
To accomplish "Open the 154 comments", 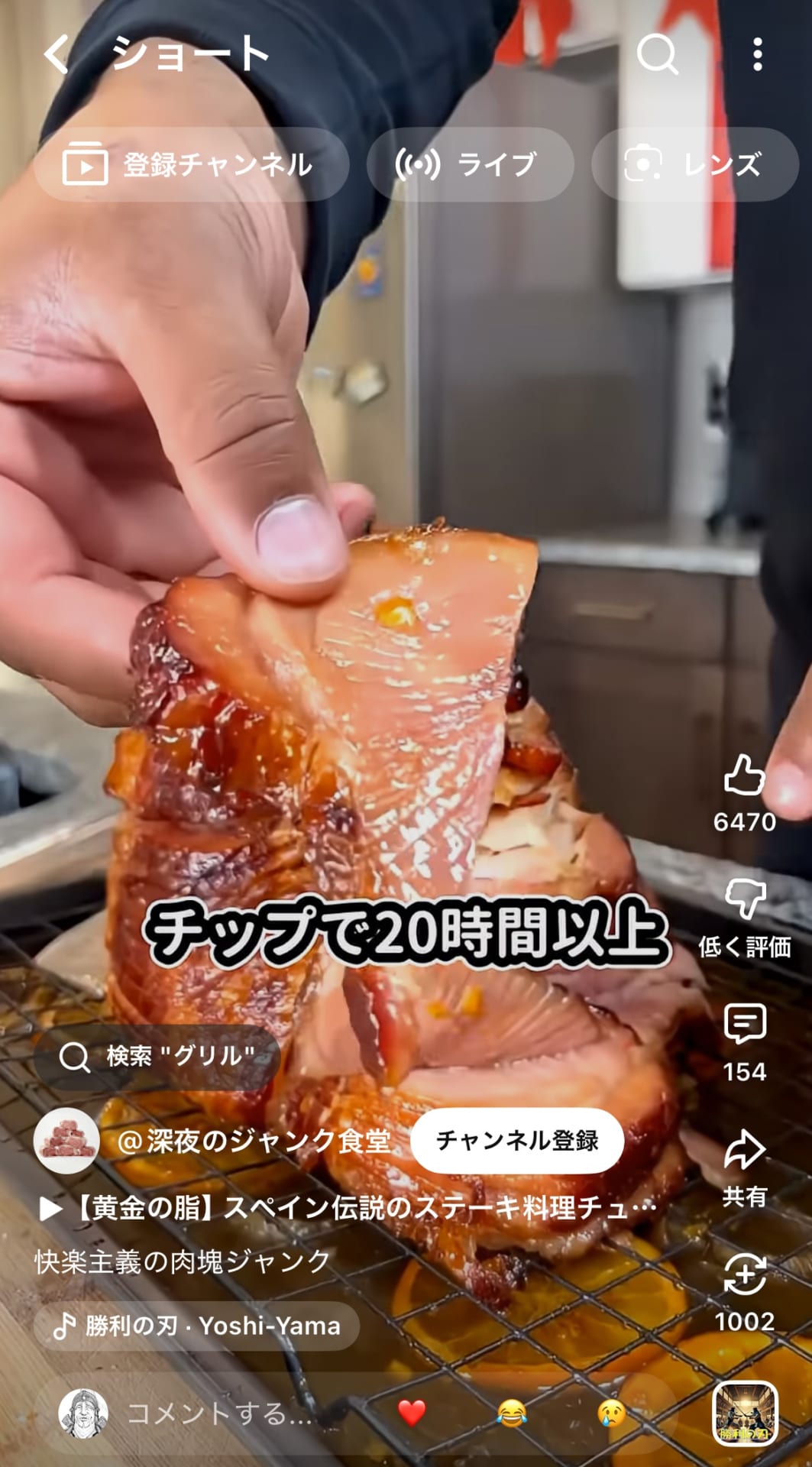I will click(744, 1025).
